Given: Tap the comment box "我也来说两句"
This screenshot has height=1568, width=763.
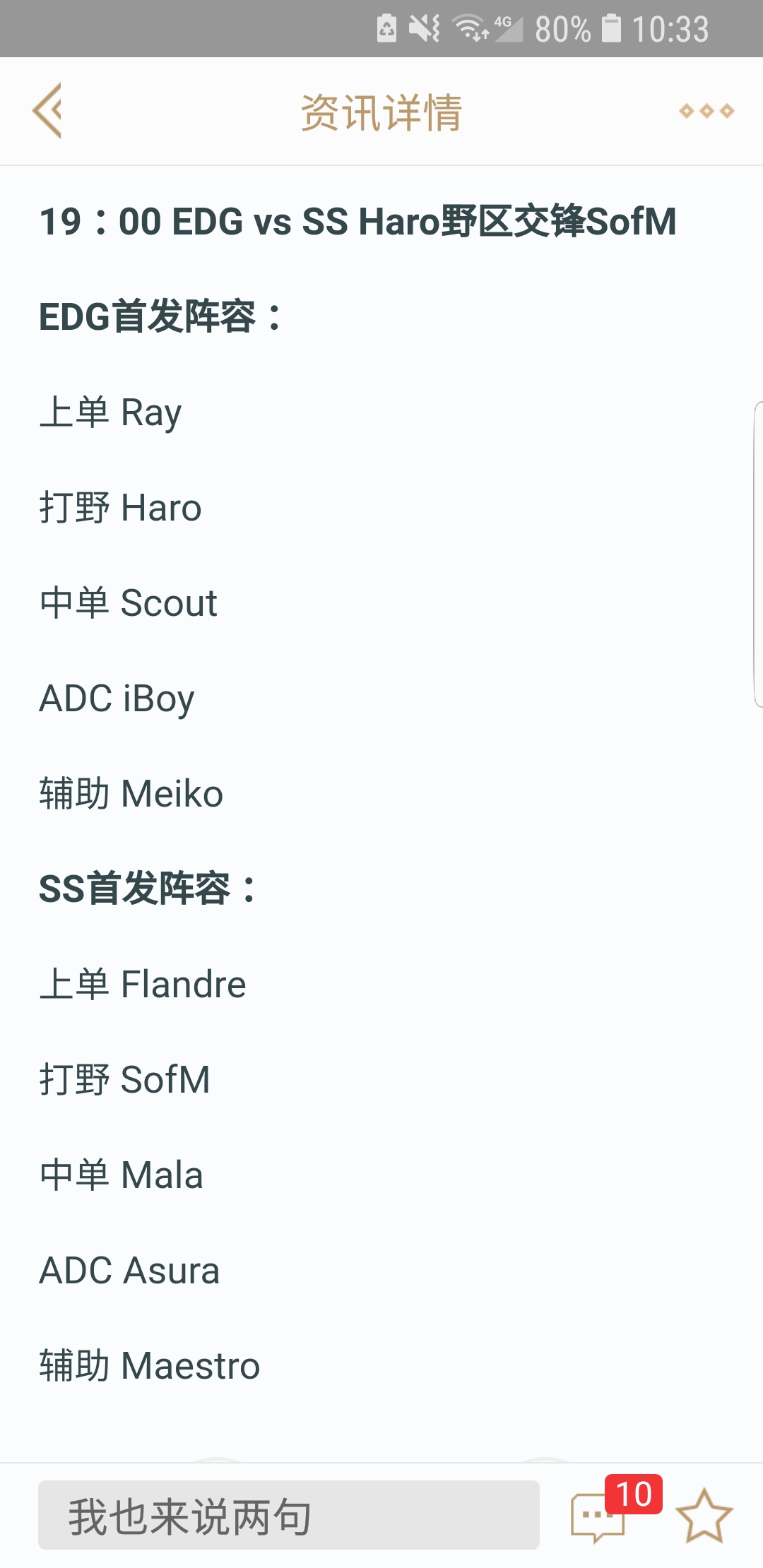Looking at the screenshot, I should 289,1515.
